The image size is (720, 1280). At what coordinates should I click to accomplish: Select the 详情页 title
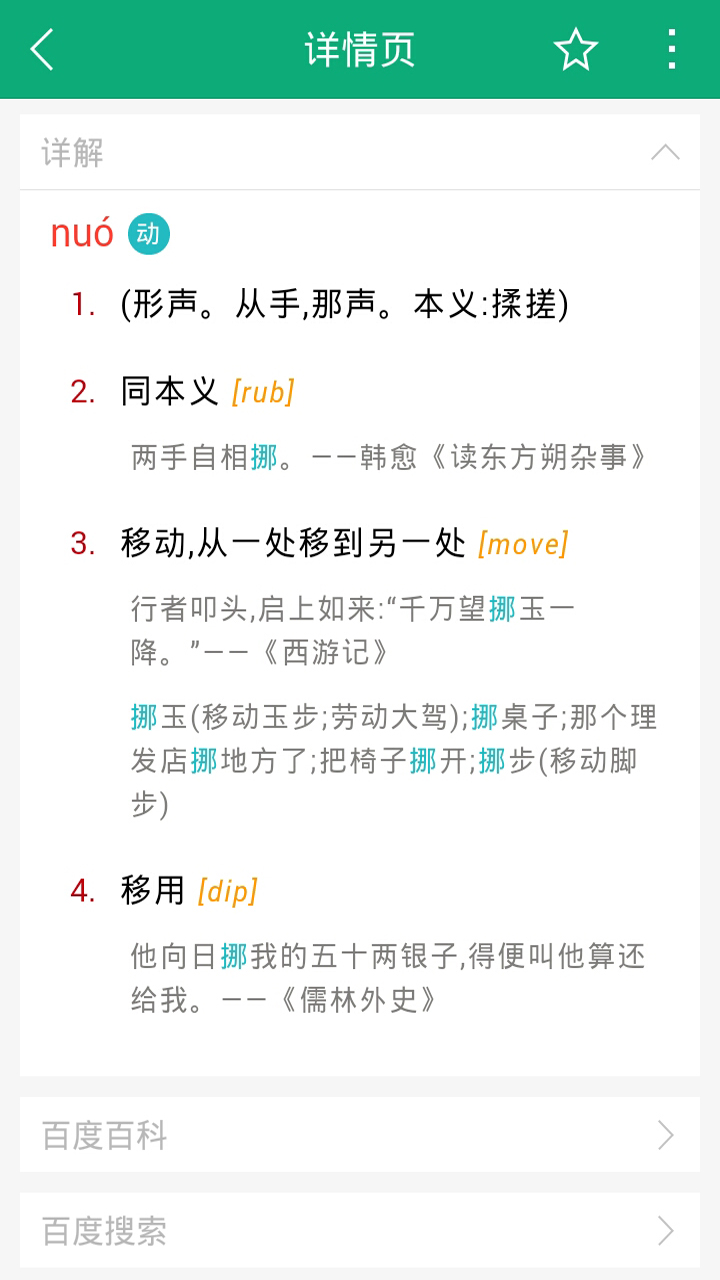360,48
